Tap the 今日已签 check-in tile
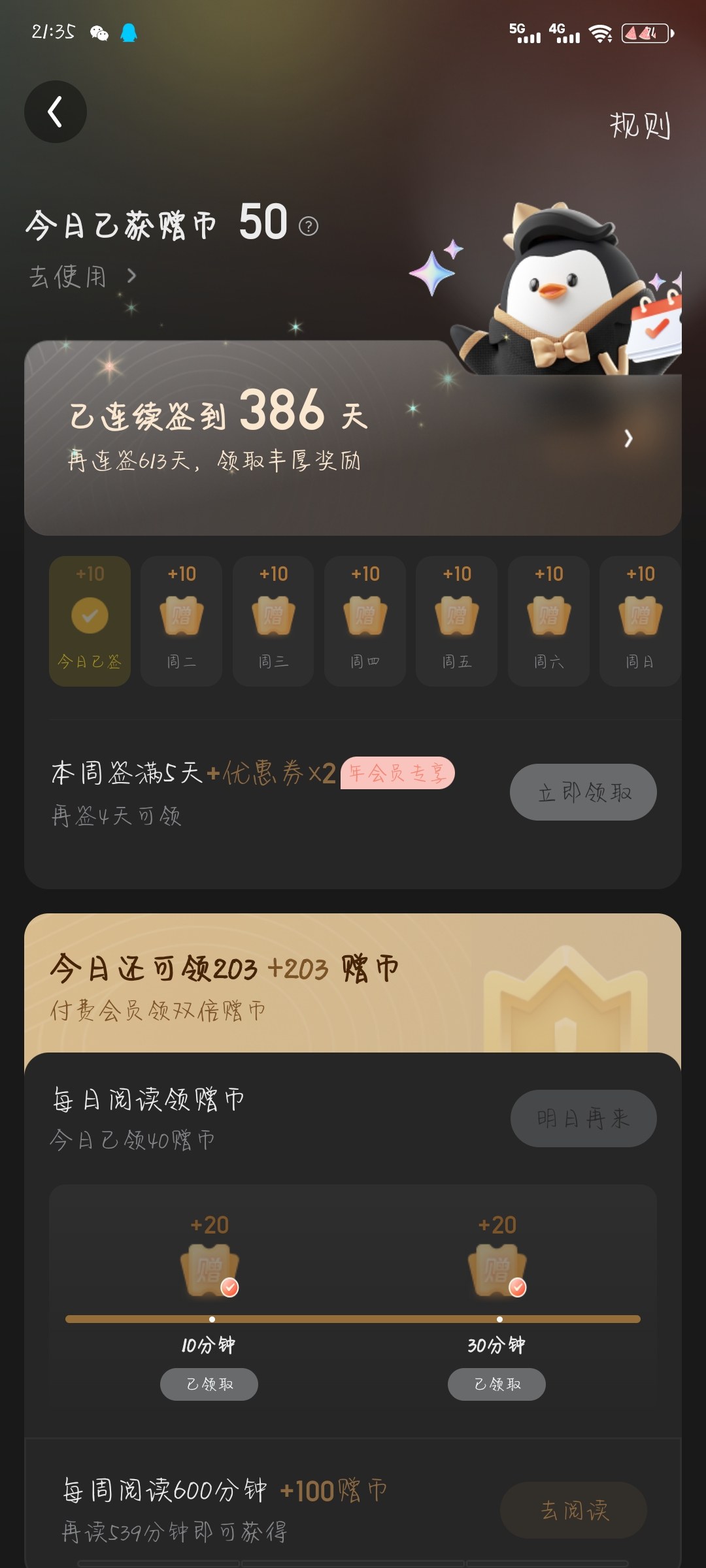Image resolution: width=706 pixels, height=1568 pixels. click(x=90, y=621)
